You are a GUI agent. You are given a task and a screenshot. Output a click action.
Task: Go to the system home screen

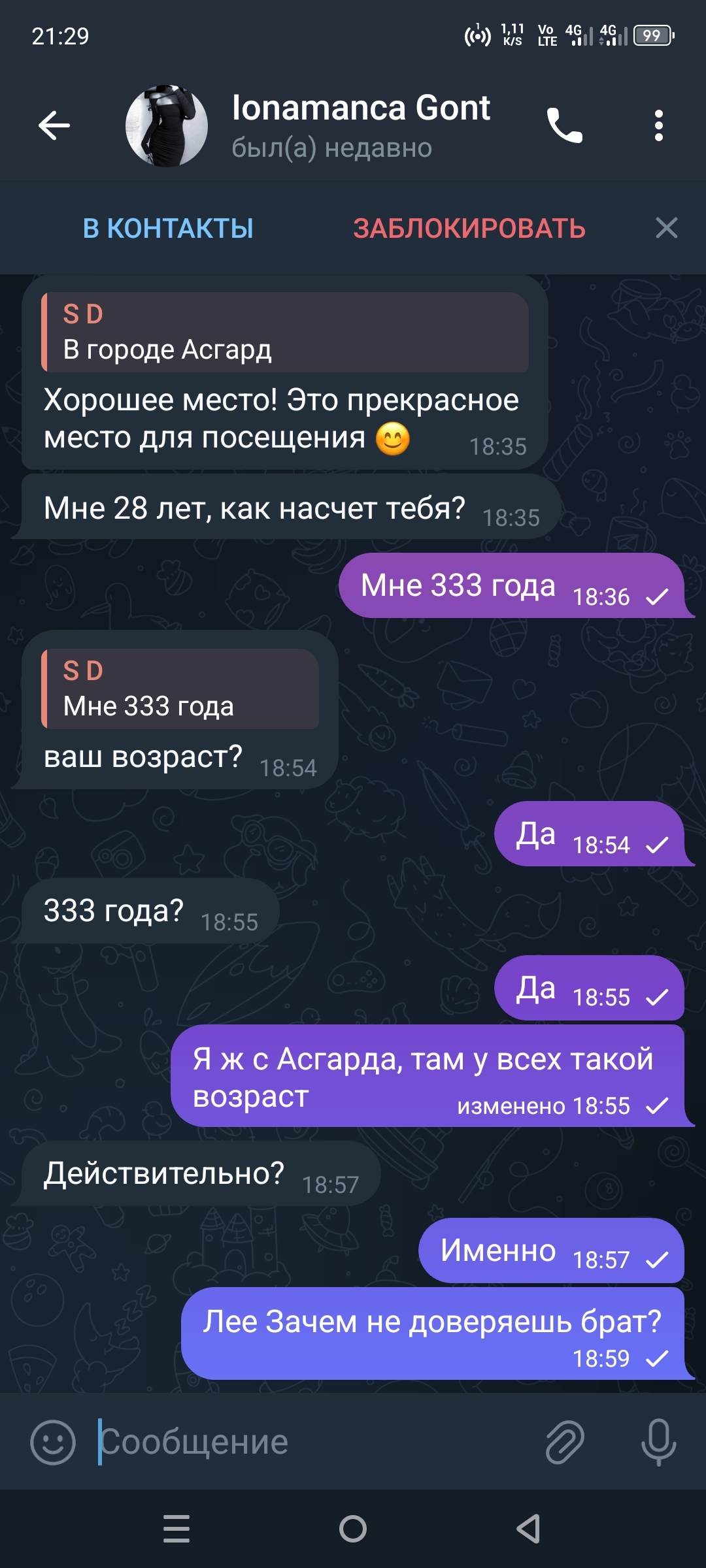click(353, 1529)
